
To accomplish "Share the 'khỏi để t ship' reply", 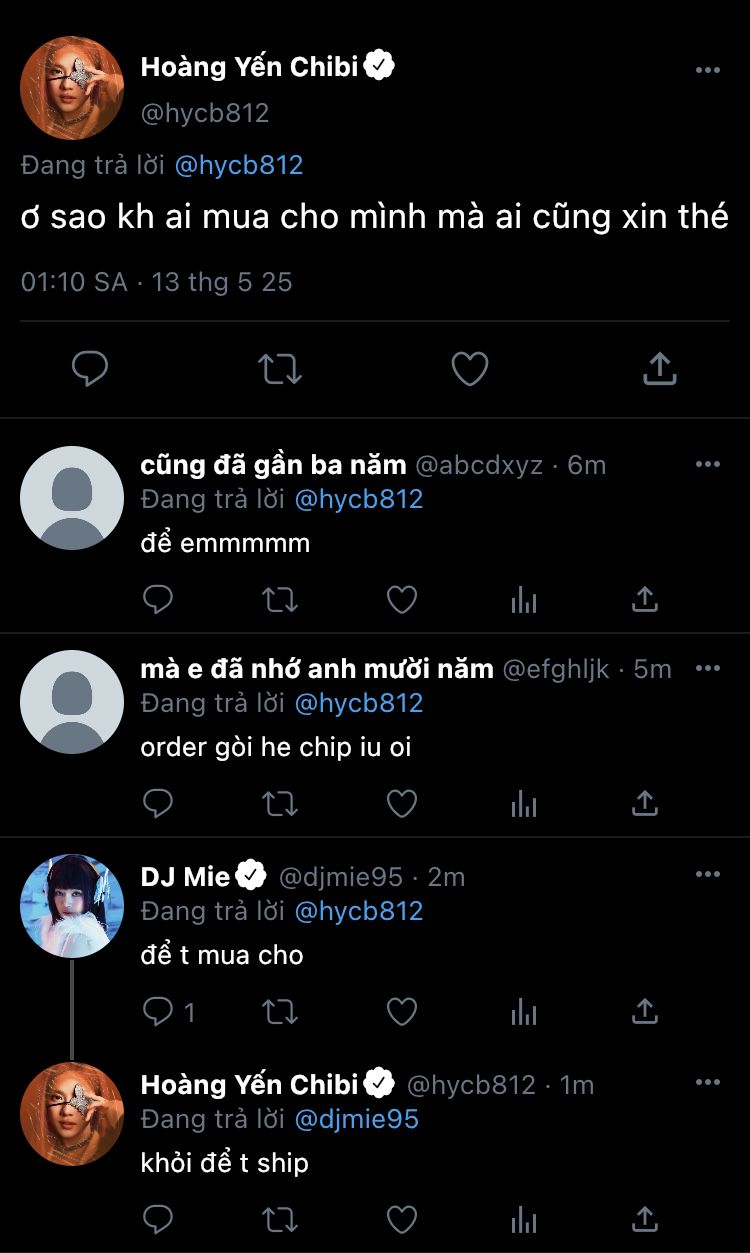I will [x=645, y=1219].
